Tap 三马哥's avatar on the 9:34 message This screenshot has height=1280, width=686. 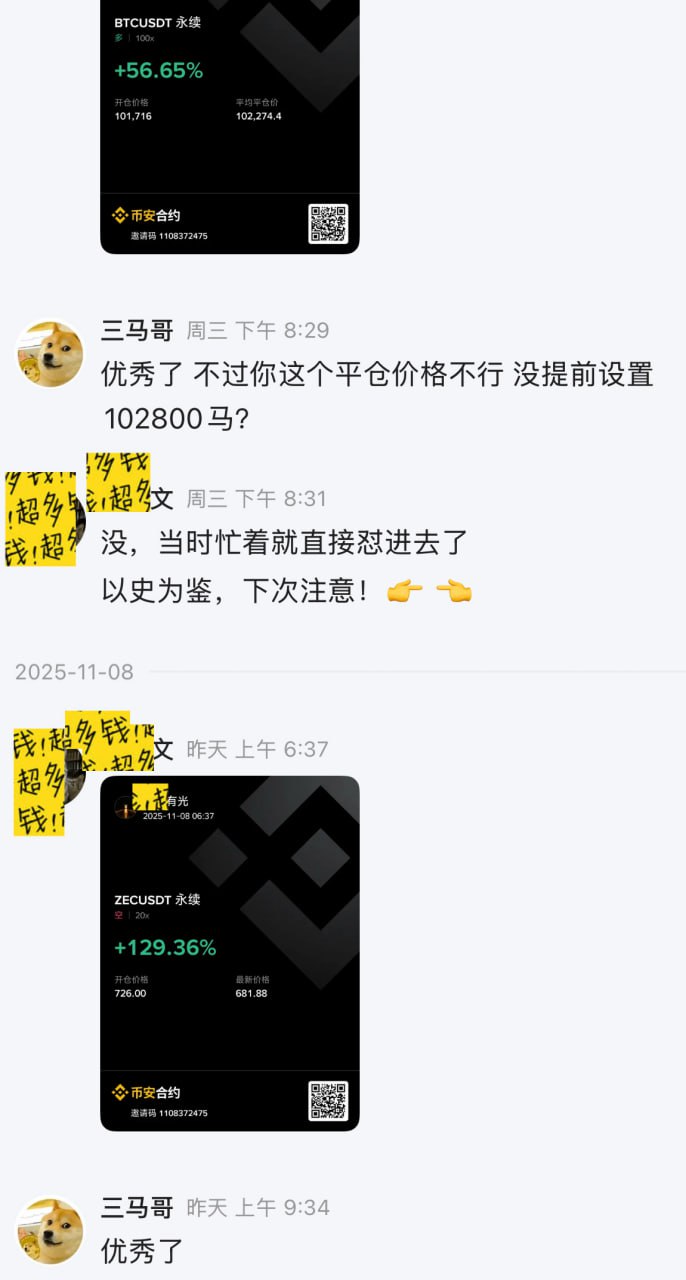tap(50, 1230)
